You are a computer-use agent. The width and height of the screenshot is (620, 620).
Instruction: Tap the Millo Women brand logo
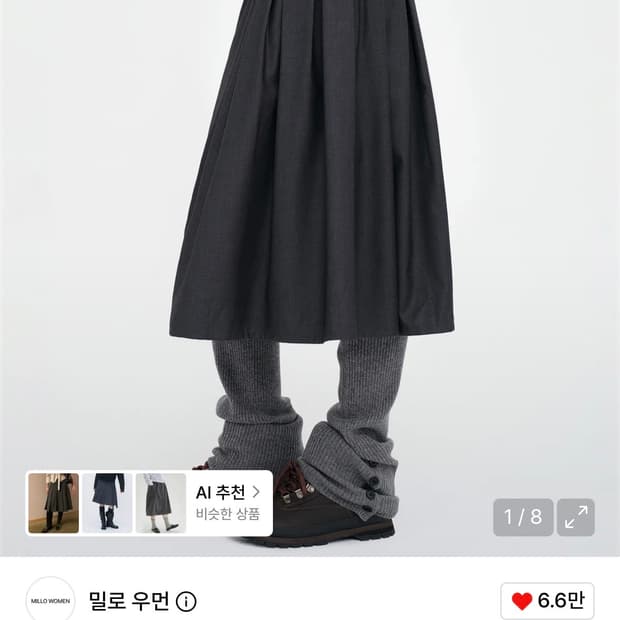point(50,601)
